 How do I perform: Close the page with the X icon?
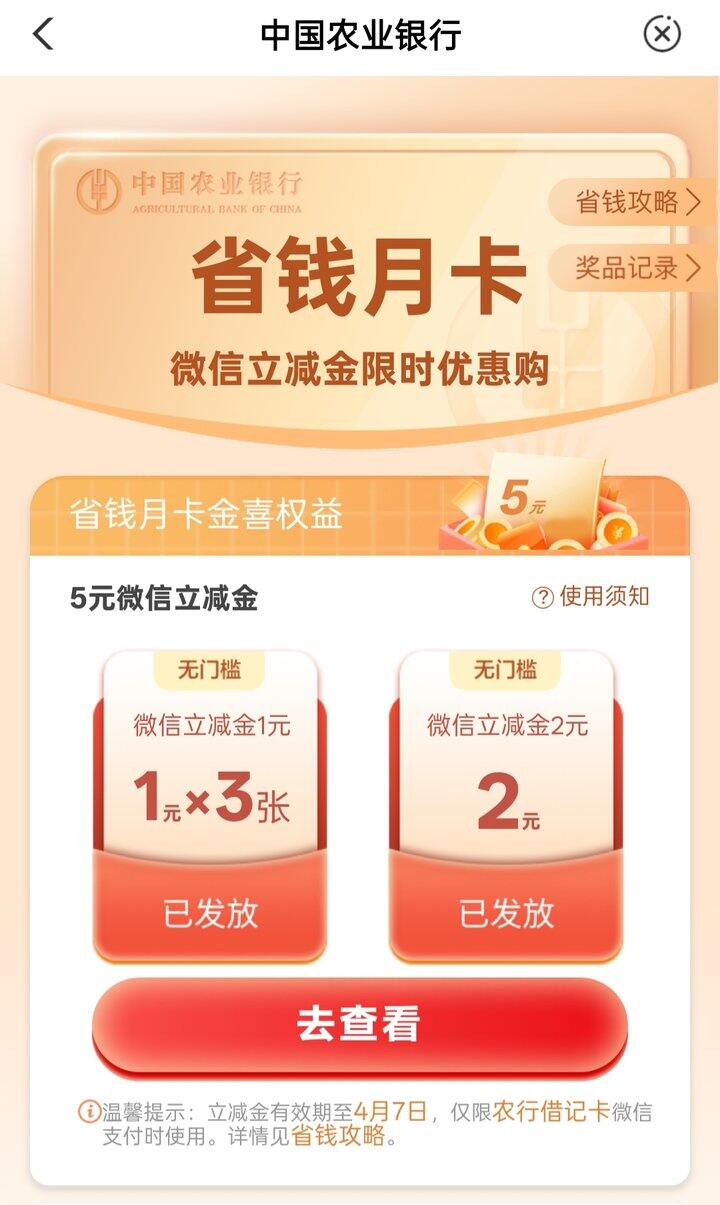click(661, 35)
